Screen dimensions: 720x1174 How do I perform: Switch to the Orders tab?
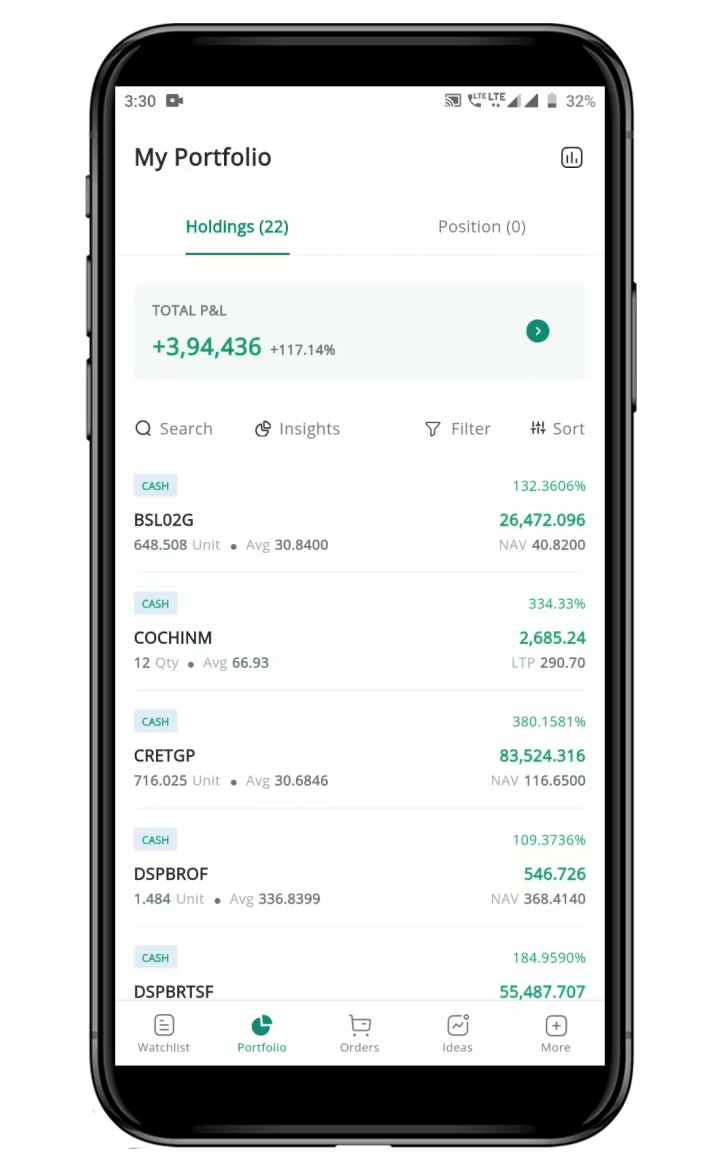359,1033
